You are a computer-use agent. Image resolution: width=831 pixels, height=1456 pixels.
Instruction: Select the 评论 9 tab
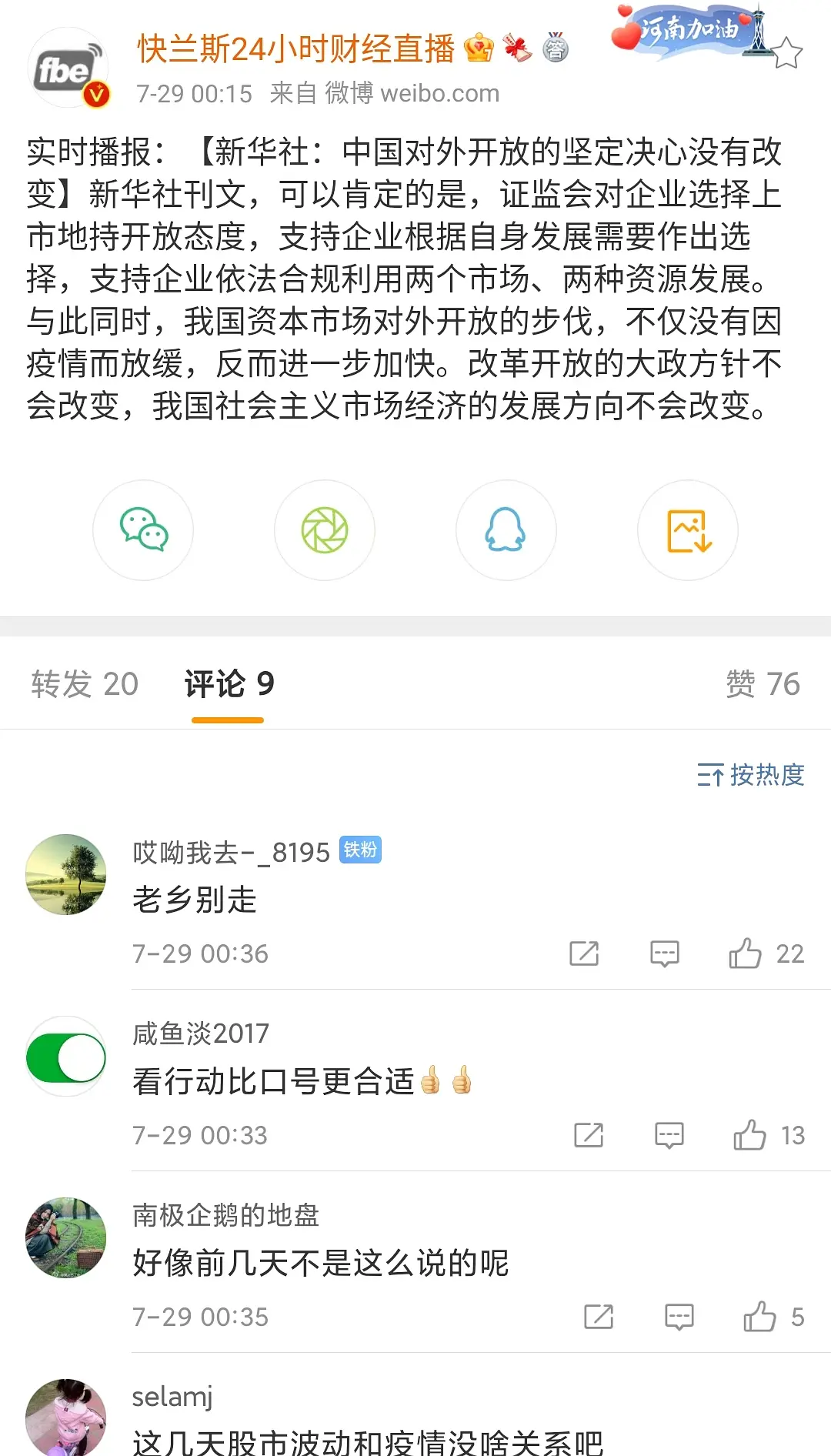[x=229, y=684]
